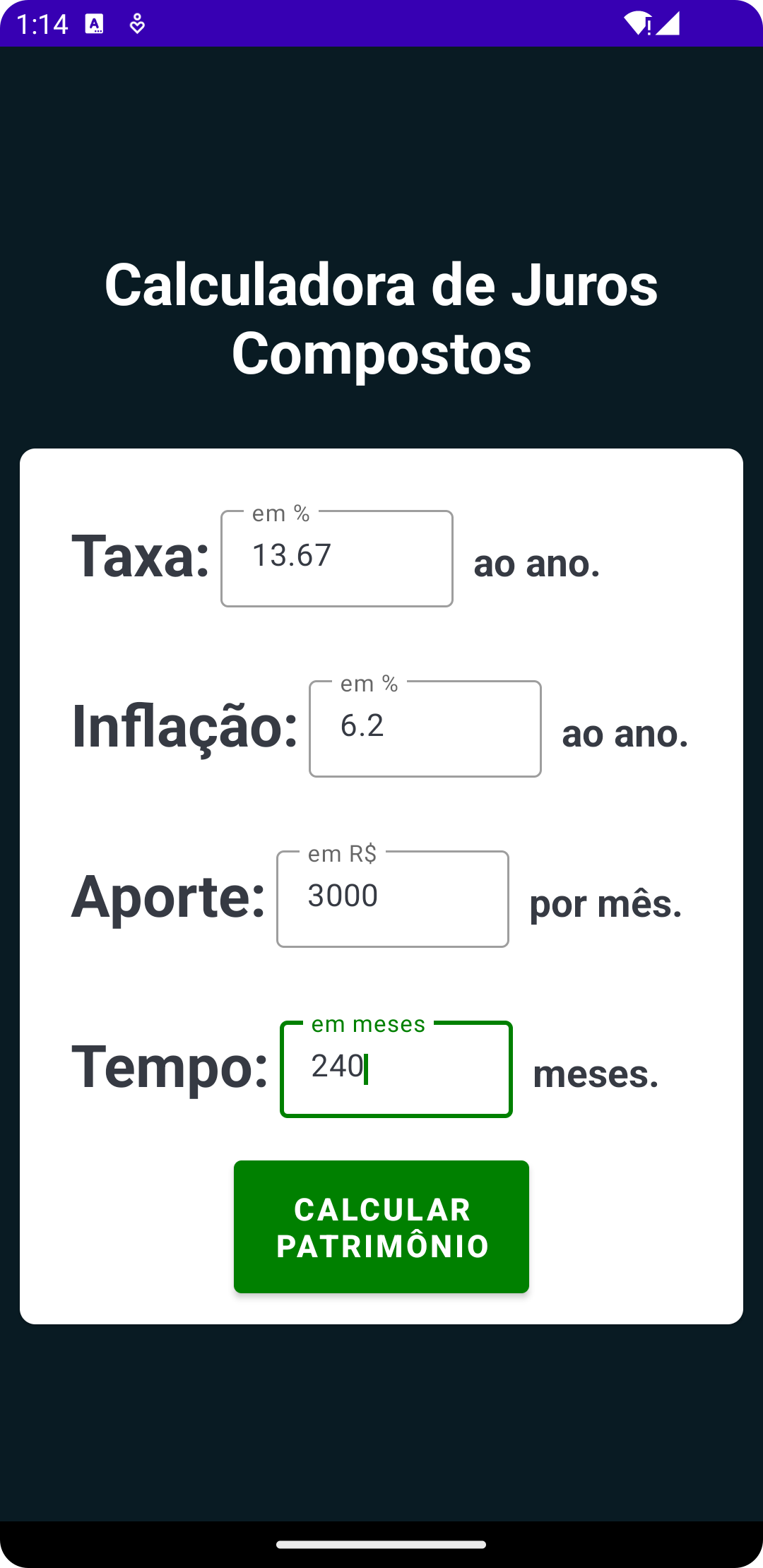Tap the navigation gesture bar at screen bottom

click(381, 1543)
